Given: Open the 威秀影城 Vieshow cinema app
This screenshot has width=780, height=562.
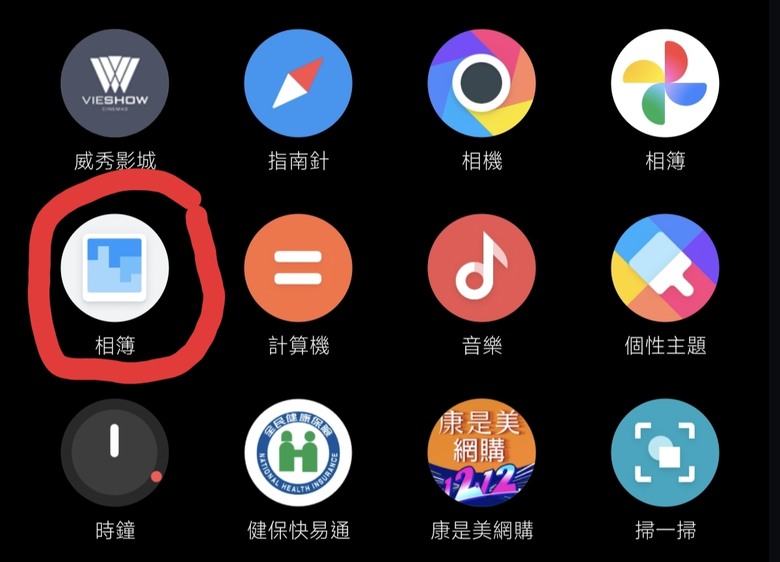Looking at the screenshot, I should pyautogui.click(x=114, y=83).
